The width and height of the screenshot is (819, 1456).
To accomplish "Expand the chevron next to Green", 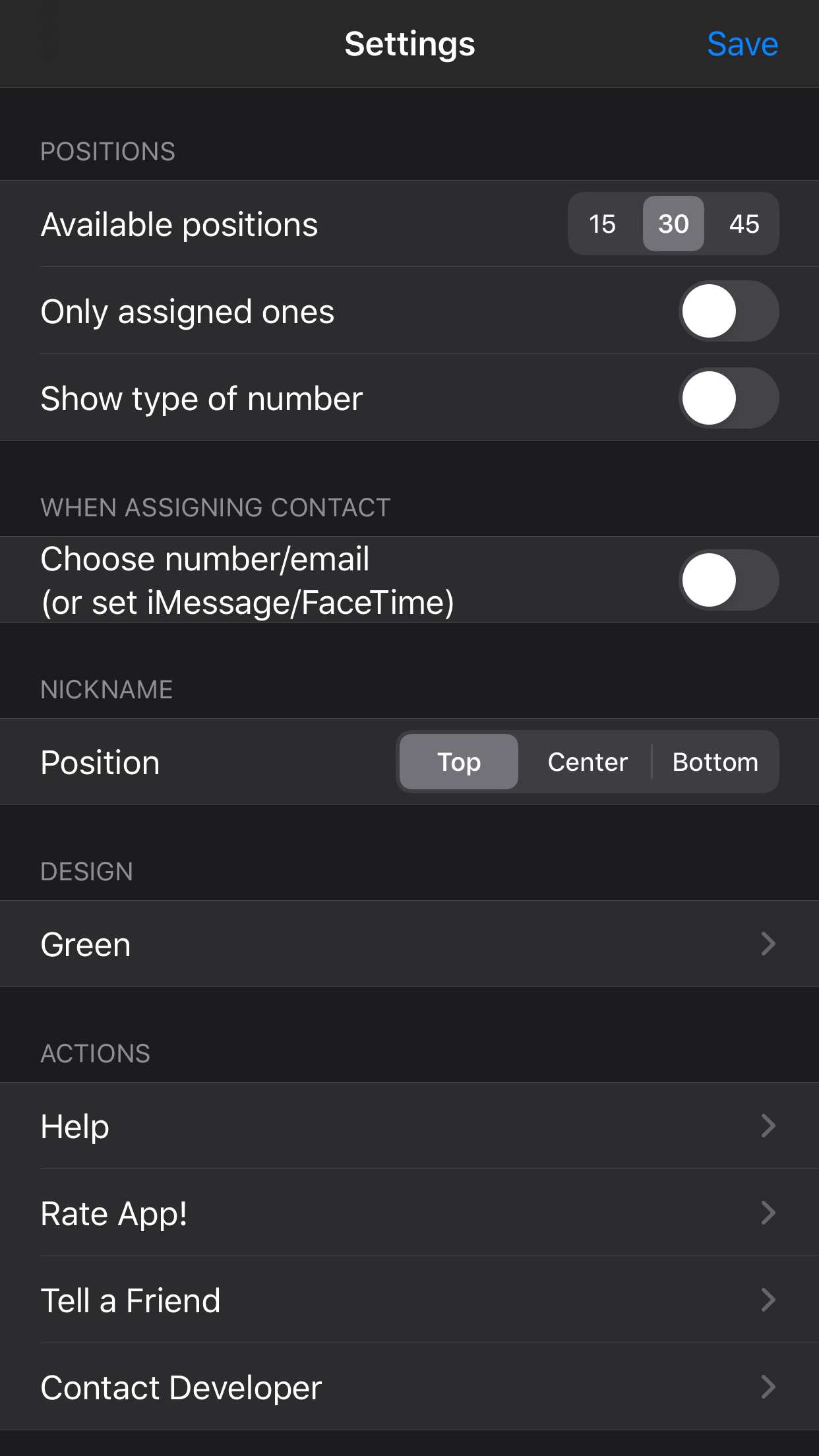I will click(768, 944).
